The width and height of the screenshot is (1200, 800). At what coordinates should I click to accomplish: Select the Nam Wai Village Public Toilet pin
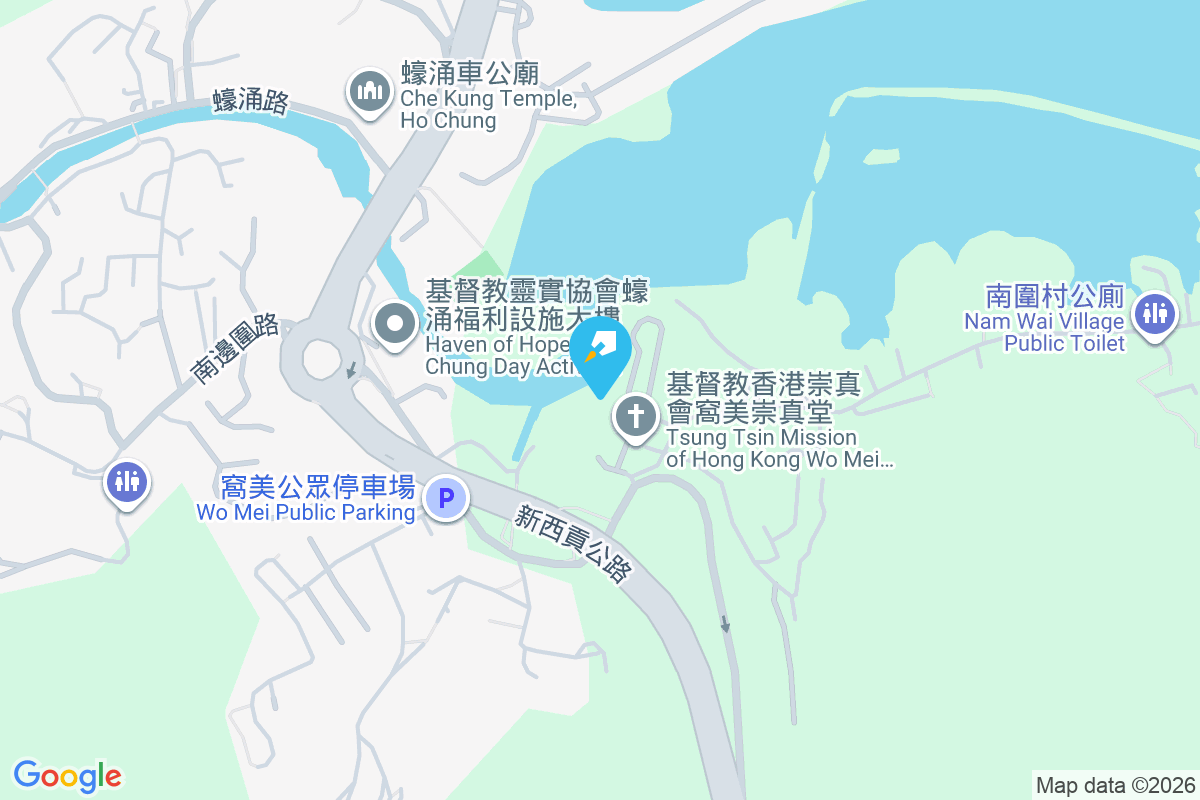pyautogui.click(x=1154, y=314)
